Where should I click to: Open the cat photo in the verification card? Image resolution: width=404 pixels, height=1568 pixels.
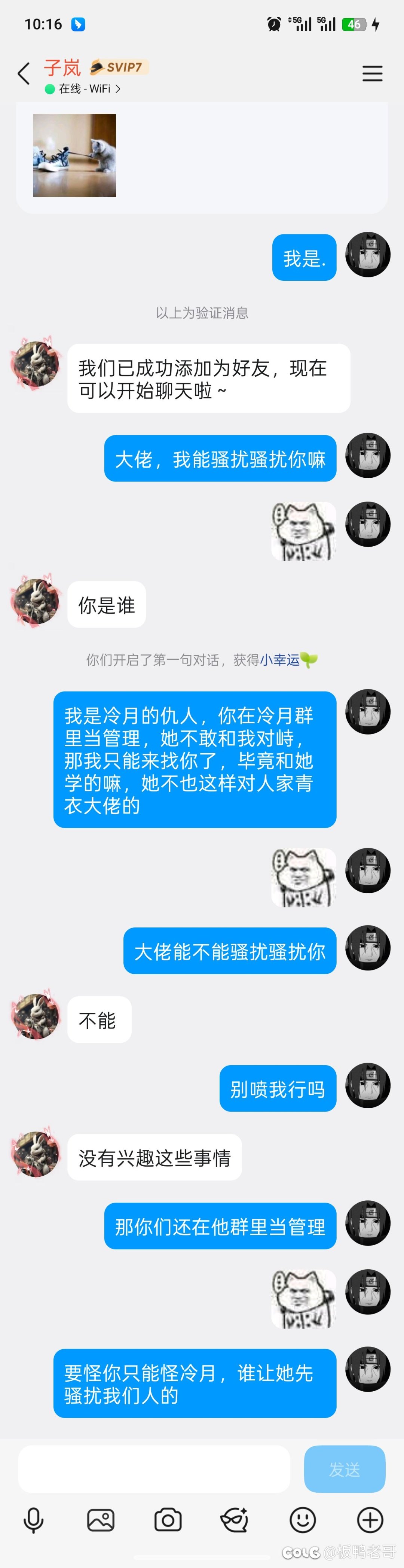click(74, 155)
